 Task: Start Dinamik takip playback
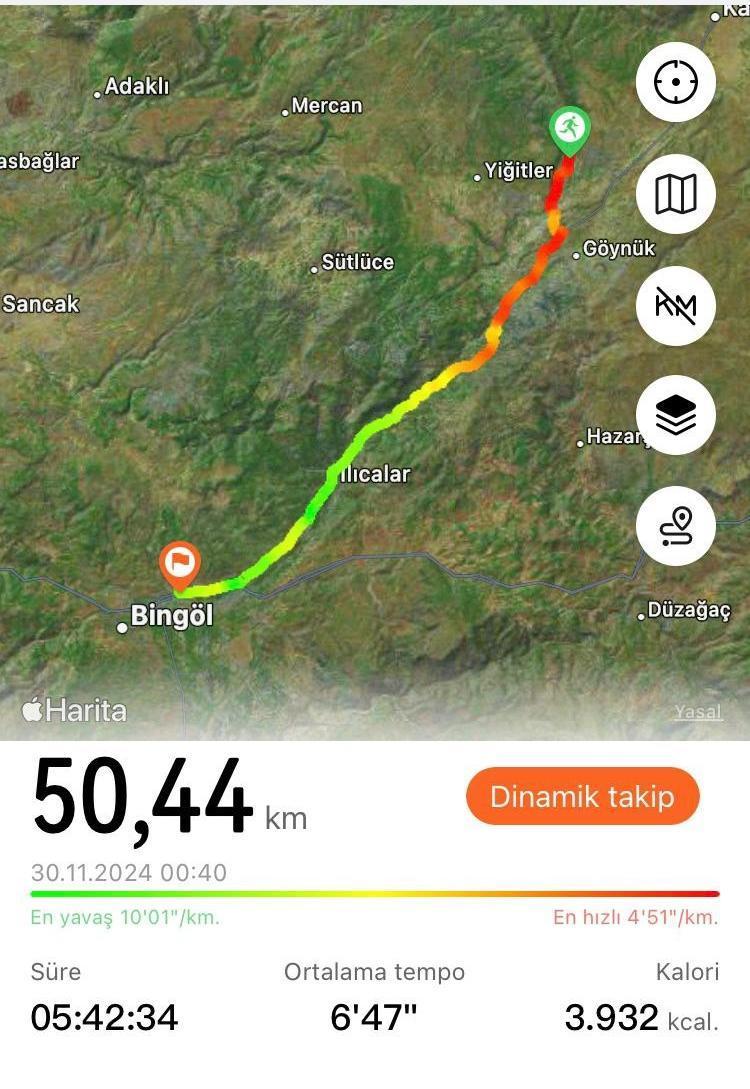[582, 797]
